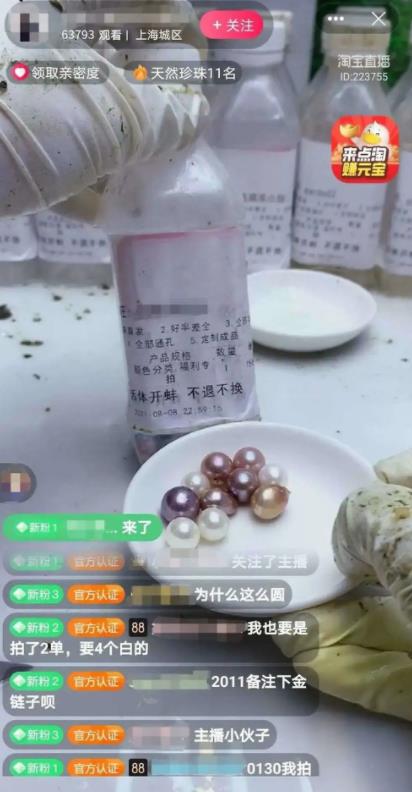Close the live stream
Screen dimensions: 412x792
tap(379, 20)
